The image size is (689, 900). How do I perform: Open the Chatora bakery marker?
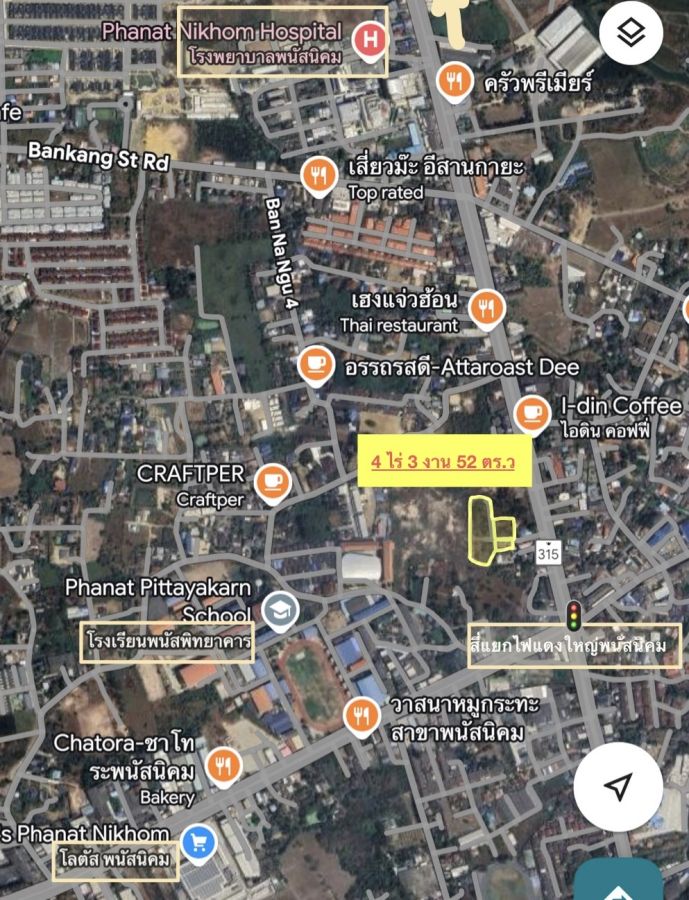[x=224, y=766]
